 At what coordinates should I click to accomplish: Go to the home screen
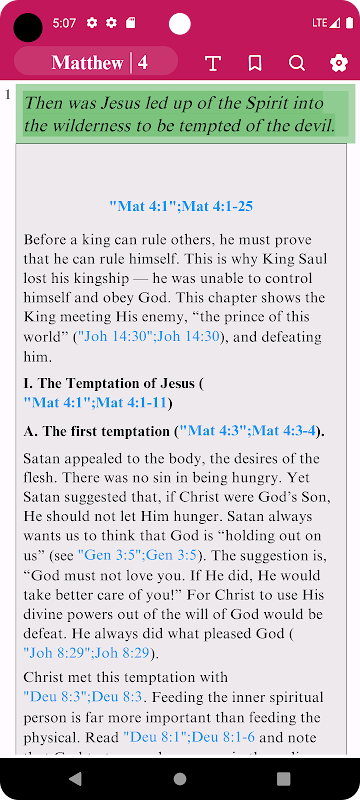point(180,779)
